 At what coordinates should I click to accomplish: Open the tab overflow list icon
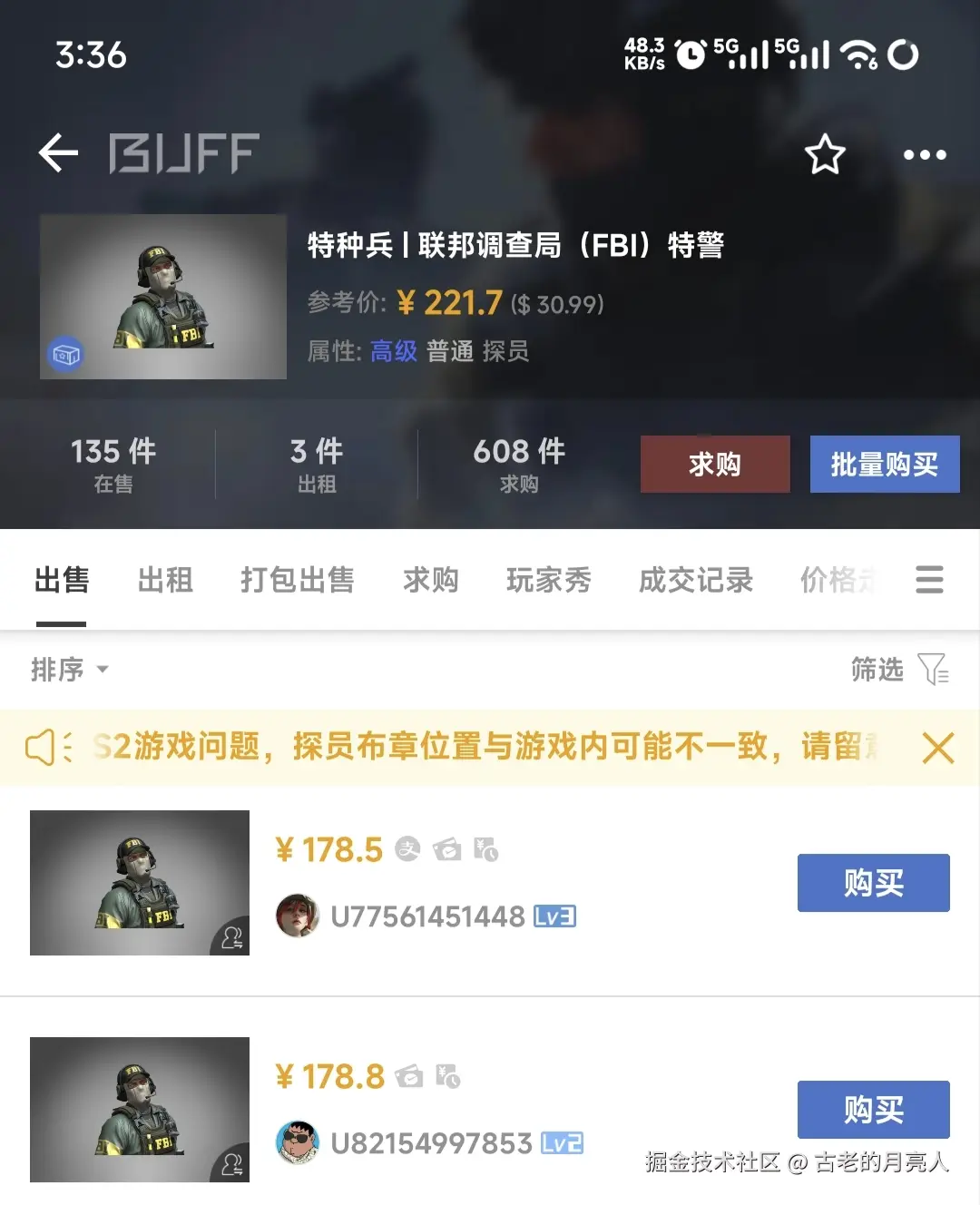929,581
